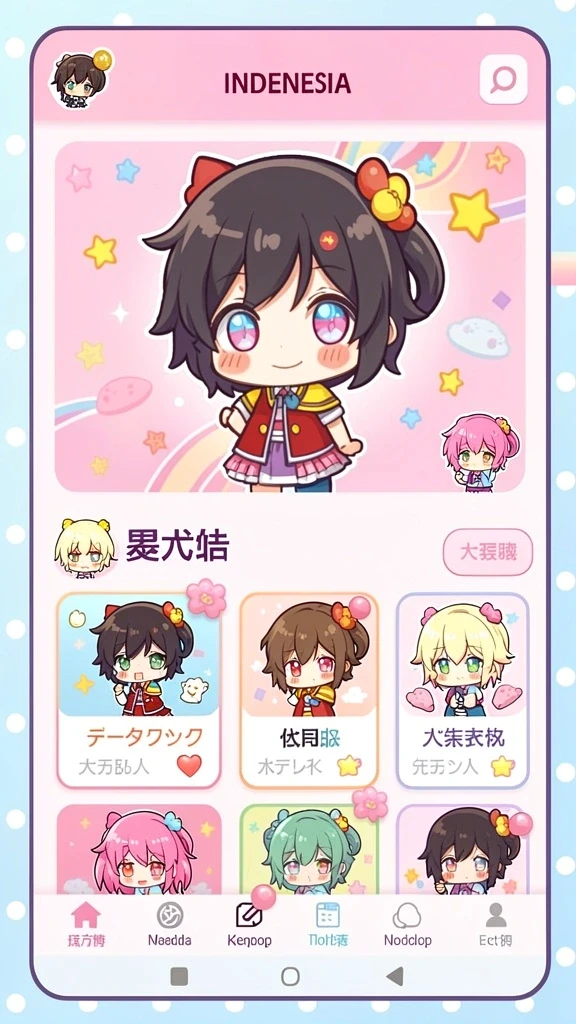Open the brown-haired character card
The height and width of the screenshot is (1024, 576).
click(309, 690)
